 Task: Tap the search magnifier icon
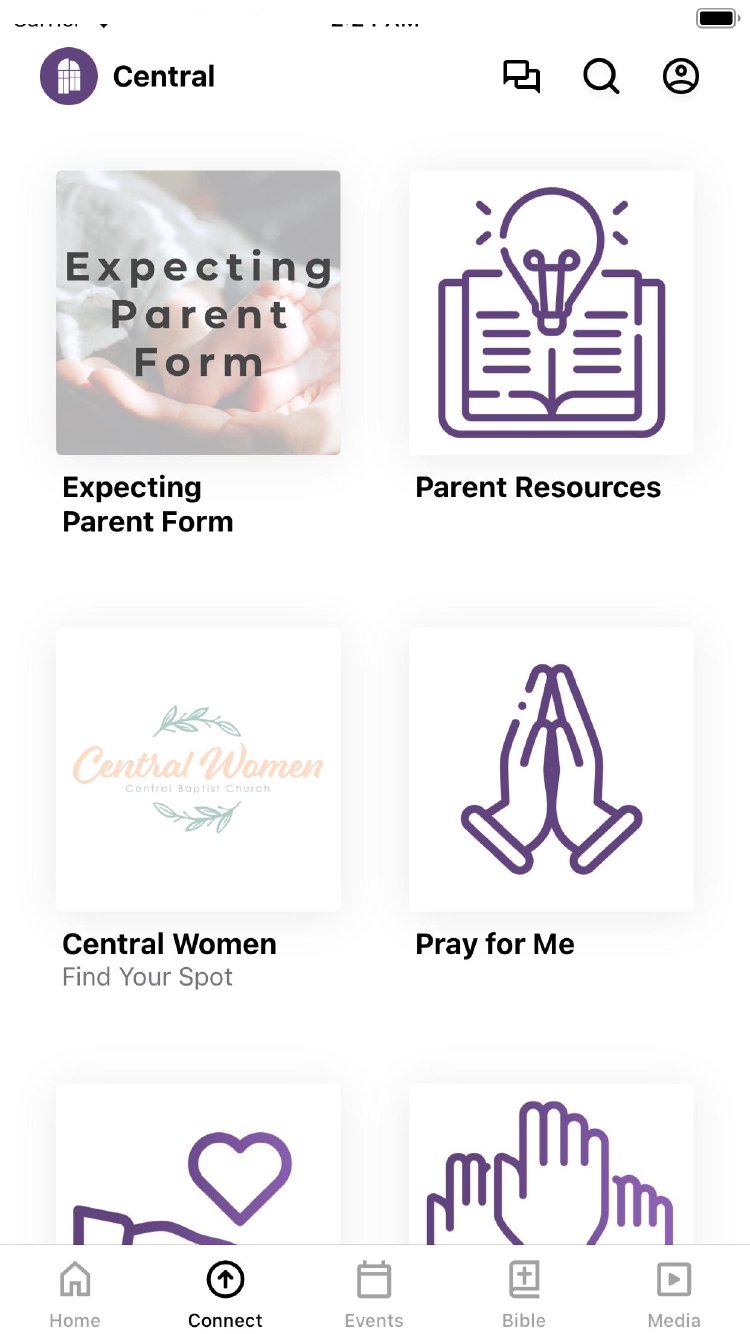[601, 77]
